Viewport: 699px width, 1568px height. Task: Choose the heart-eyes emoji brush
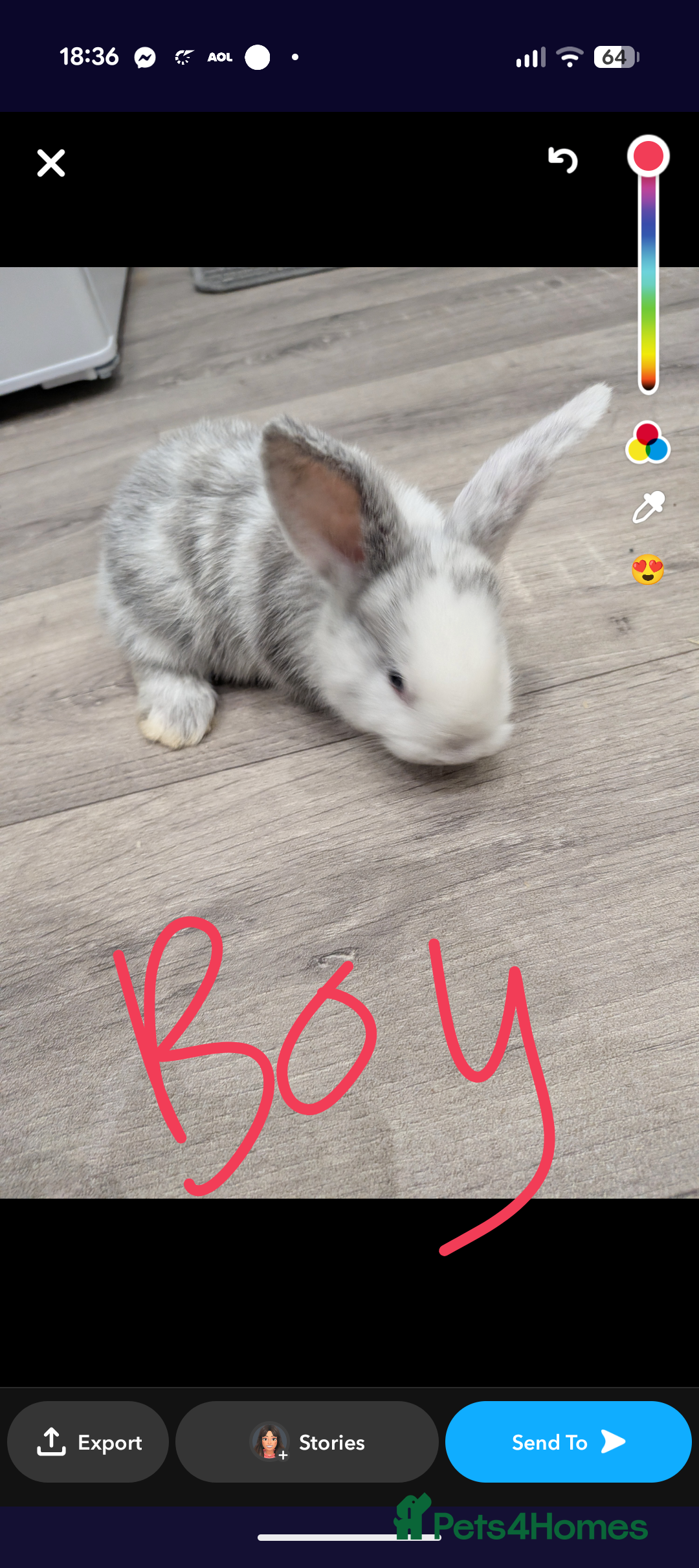(648, 570)
